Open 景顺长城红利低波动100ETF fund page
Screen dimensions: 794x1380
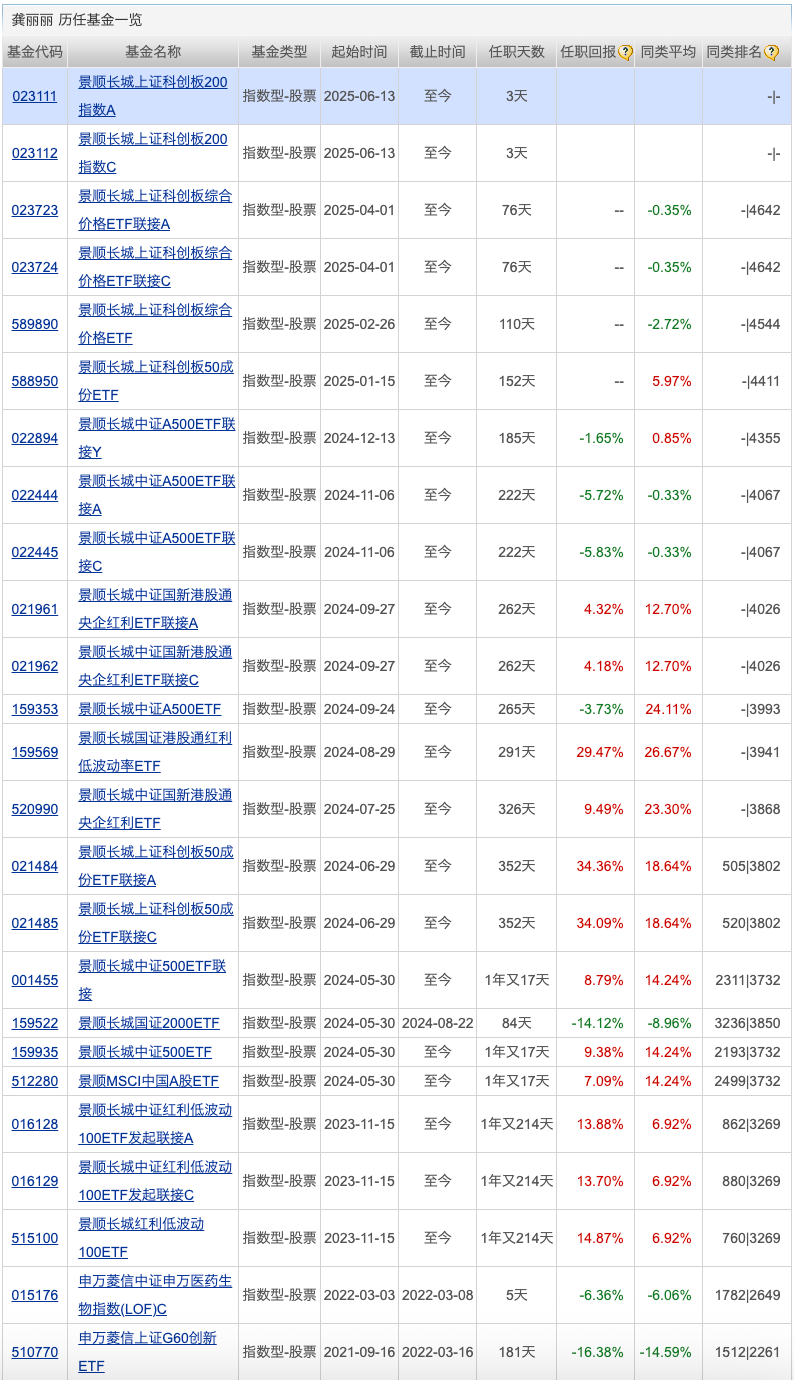(141, 1224)
